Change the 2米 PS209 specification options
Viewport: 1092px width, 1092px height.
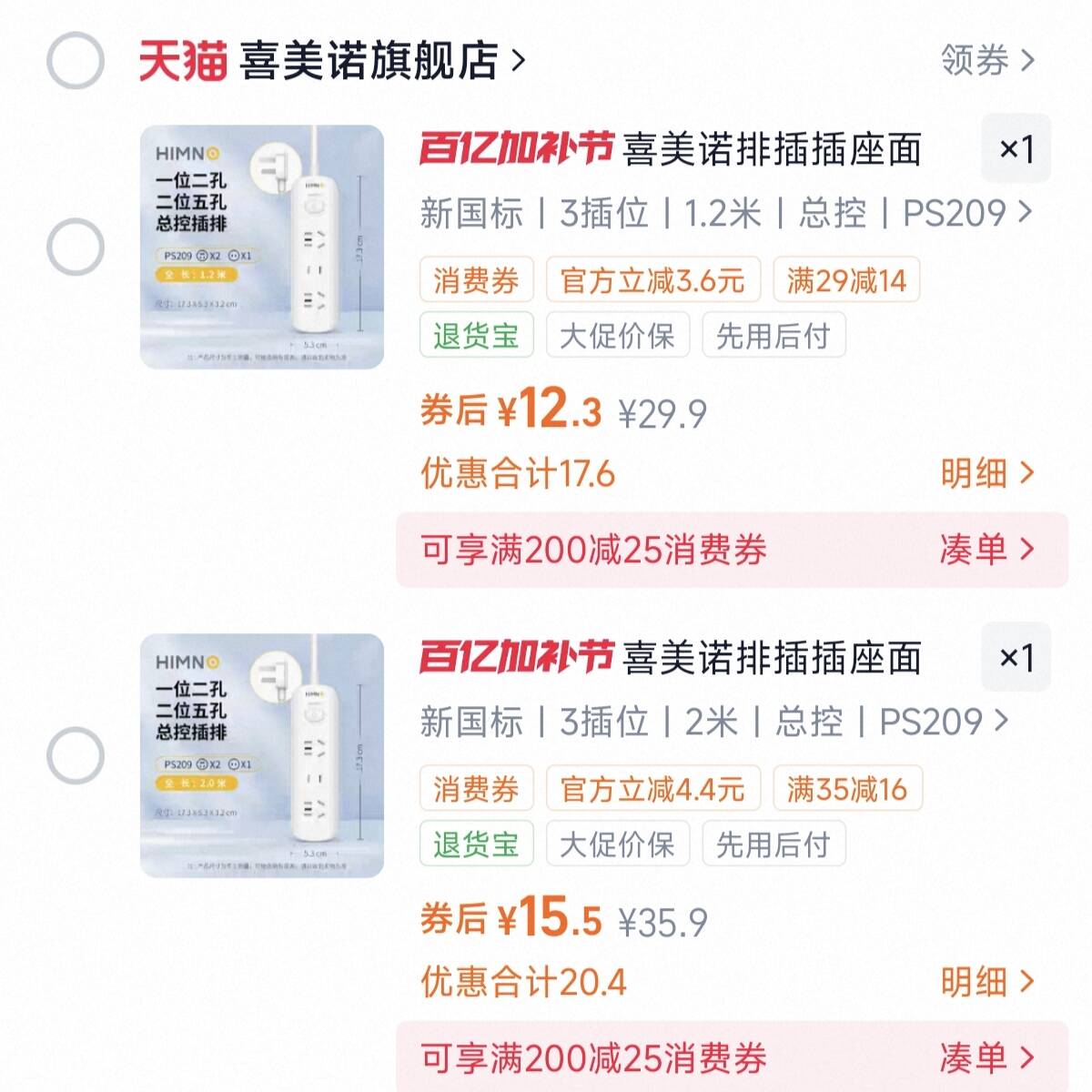coord(714,722)
